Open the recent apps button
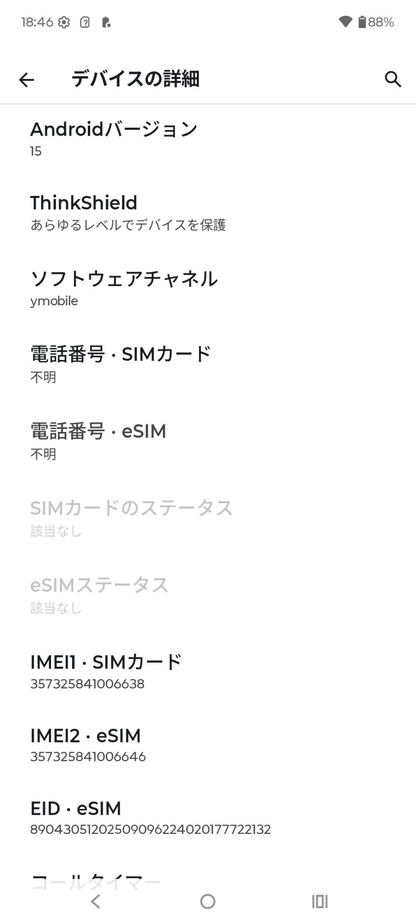The width and height of the screenshot is (416, 924). (x=319, y=901)
